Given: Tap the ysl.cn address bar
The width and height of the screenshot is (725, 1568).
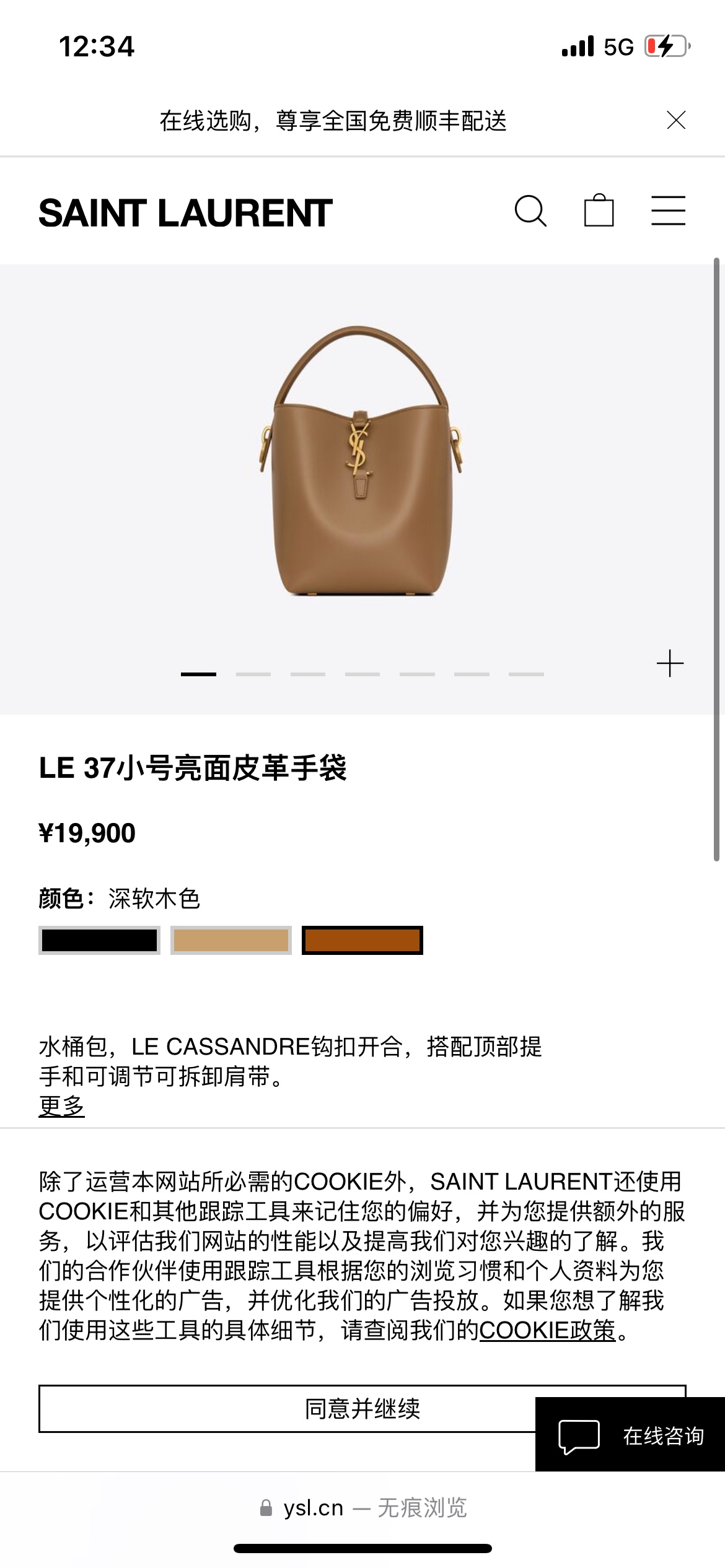Looking at the screenshot, I should pyautogui.click(x=362, y=1507).
